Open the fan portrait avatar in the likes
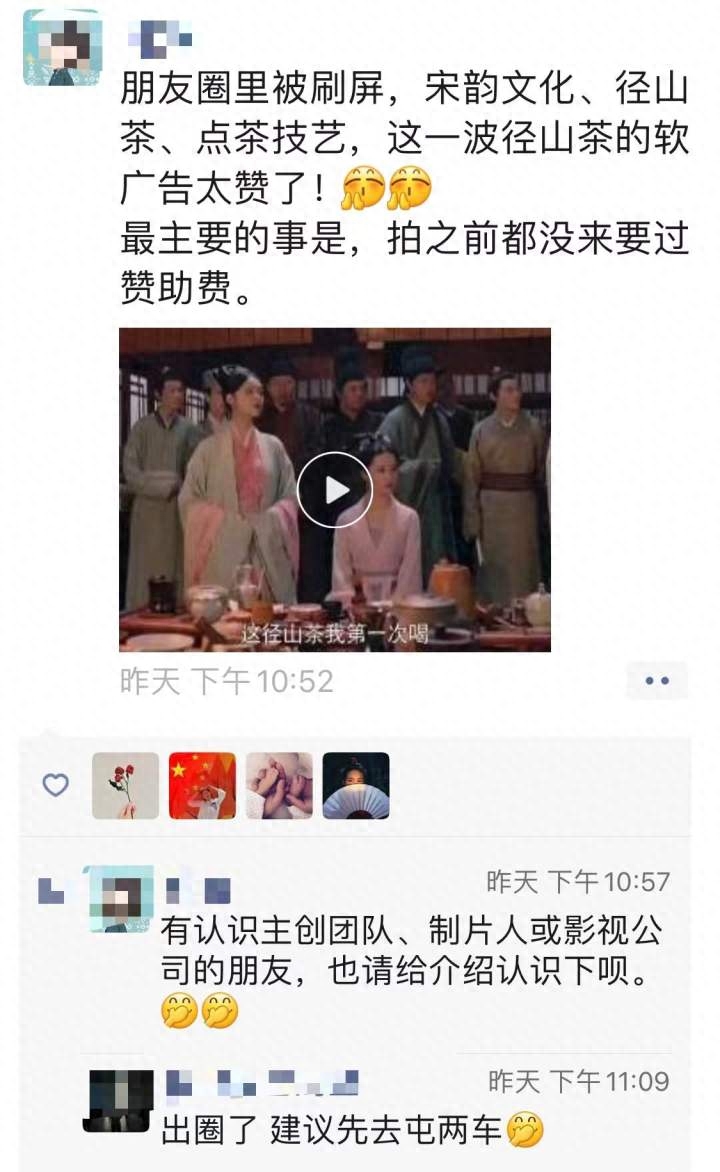The image size is (720, 1172). click(356, 786)
